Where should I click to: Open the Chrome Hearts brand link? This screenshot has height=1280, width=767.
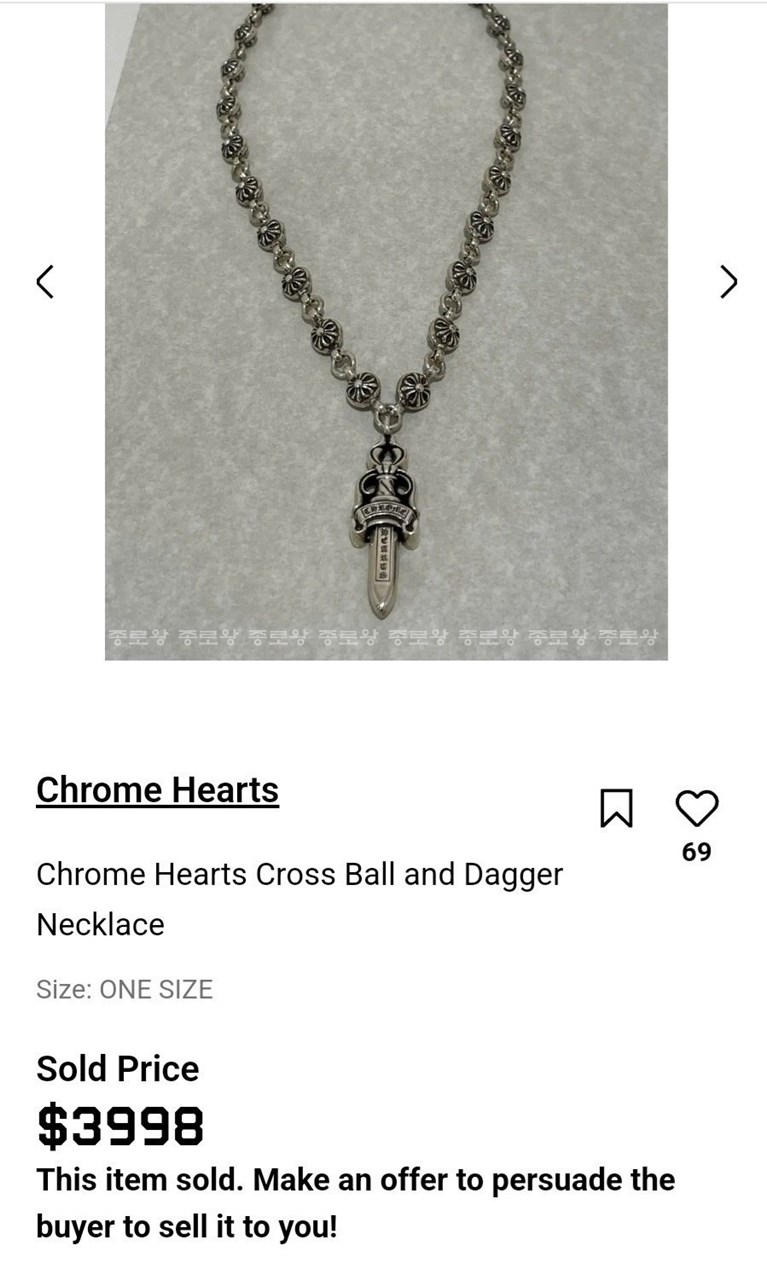[157, 790]
